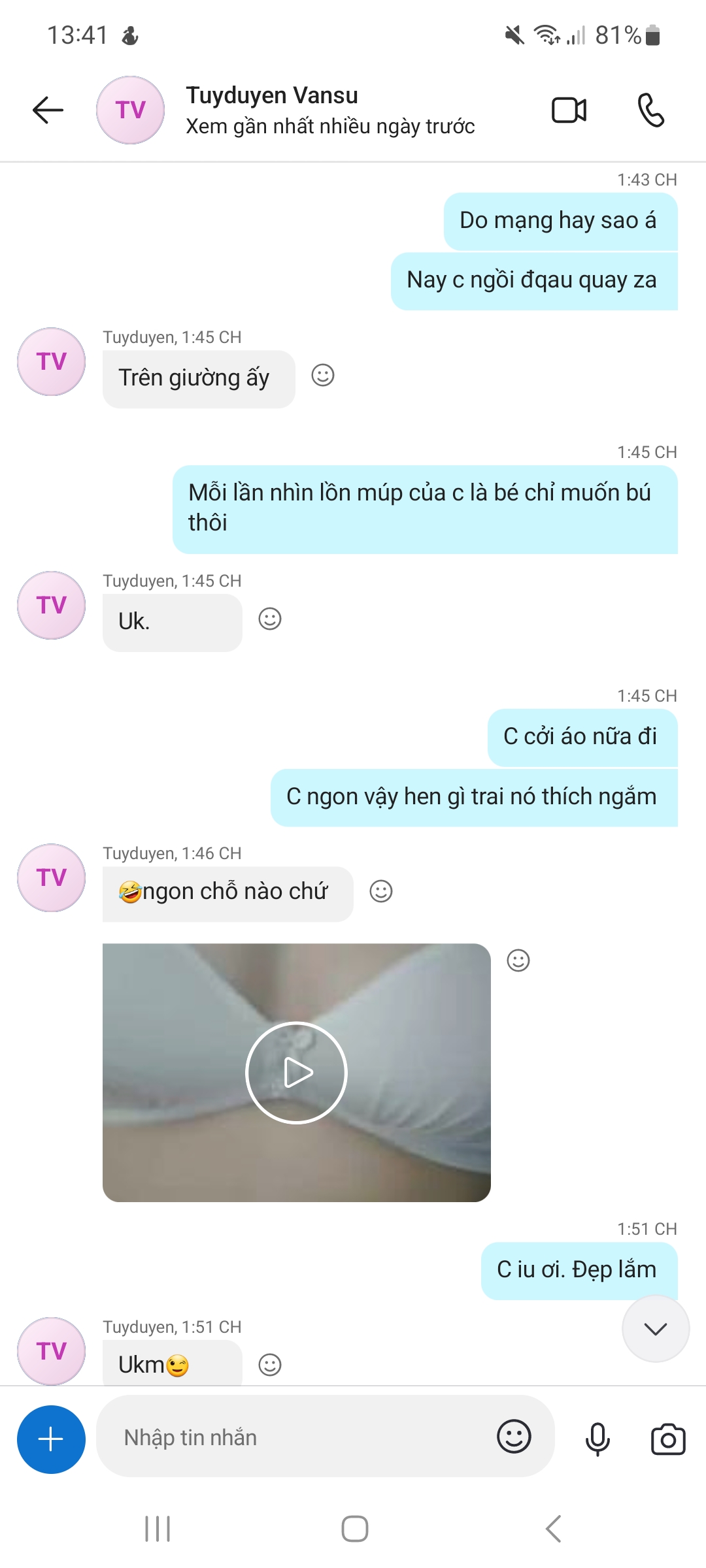706x1568 pixels.
Task: Play the video message
Action: pyautogui.click(x=296, y=1072)
